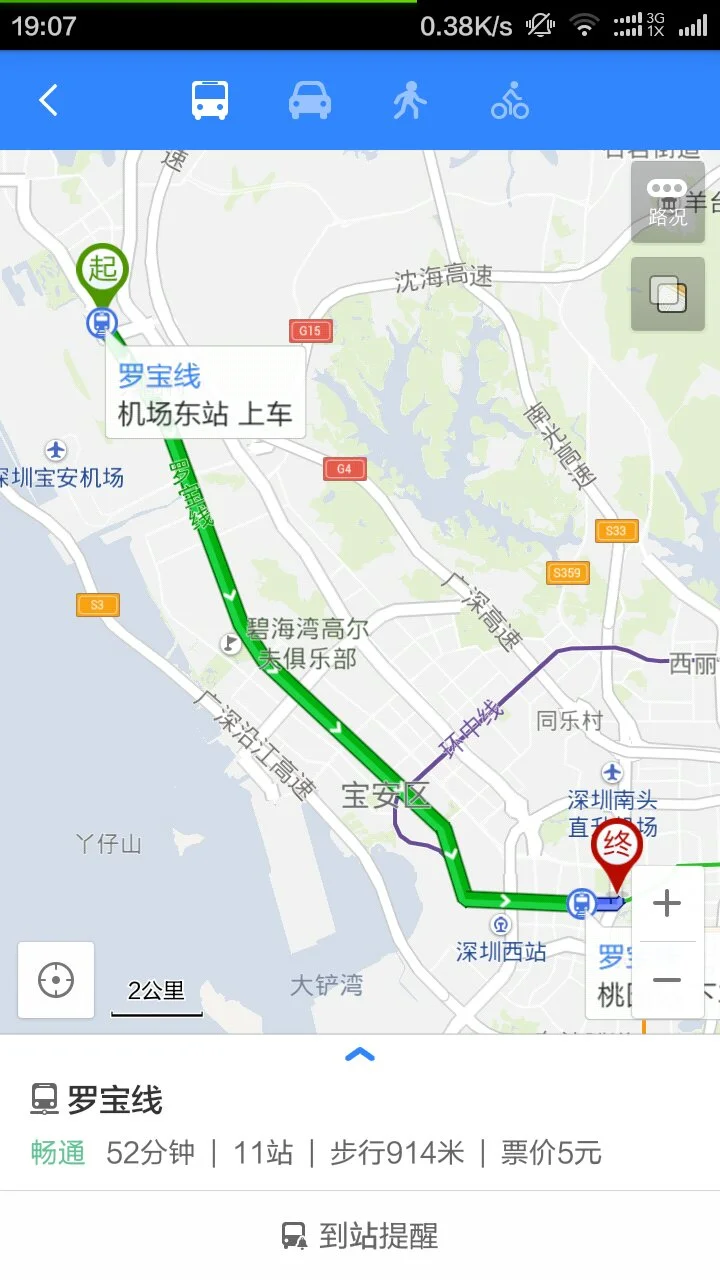
Task: Tap the back arrow to exit route view
Action: point(50,99)
